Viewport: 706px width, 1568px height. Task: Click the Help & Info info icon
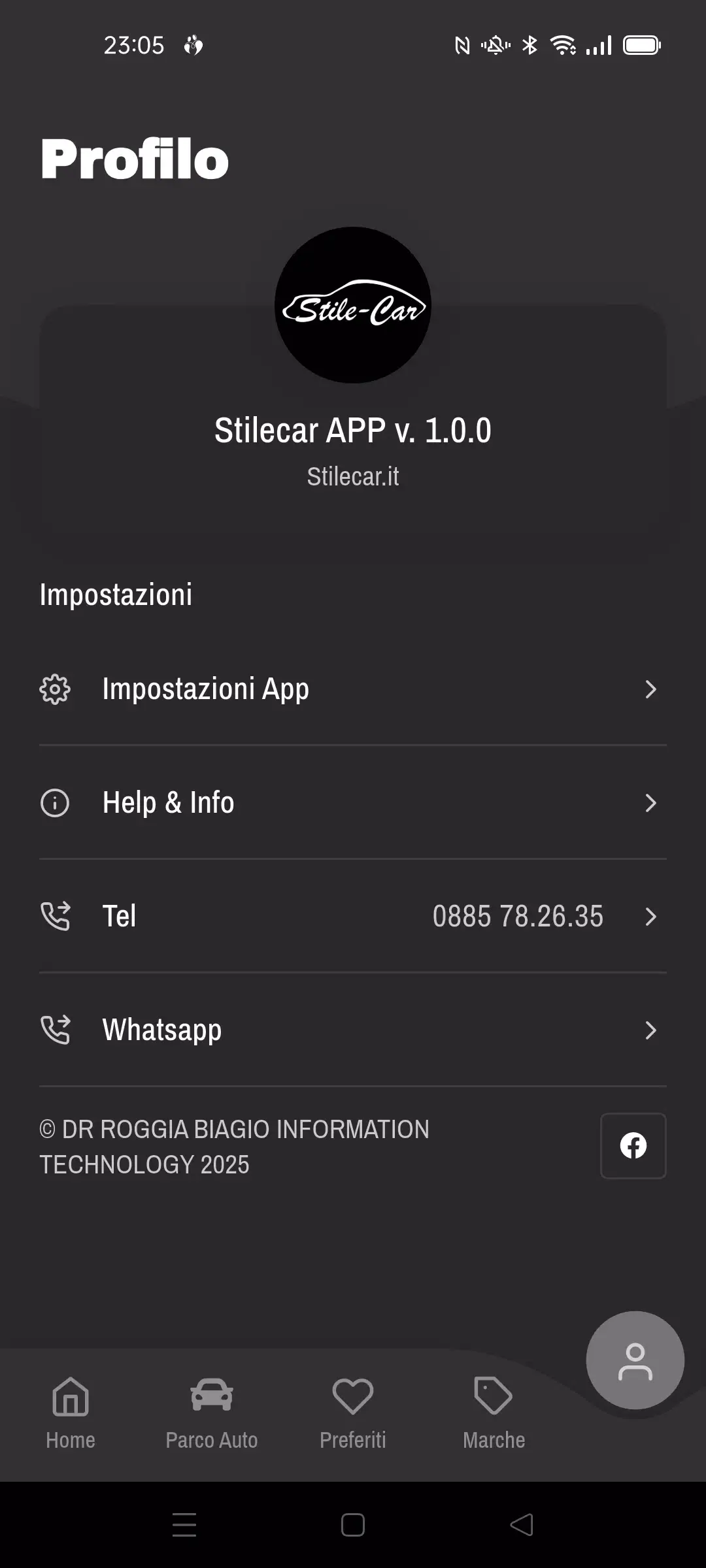[55, 803]
